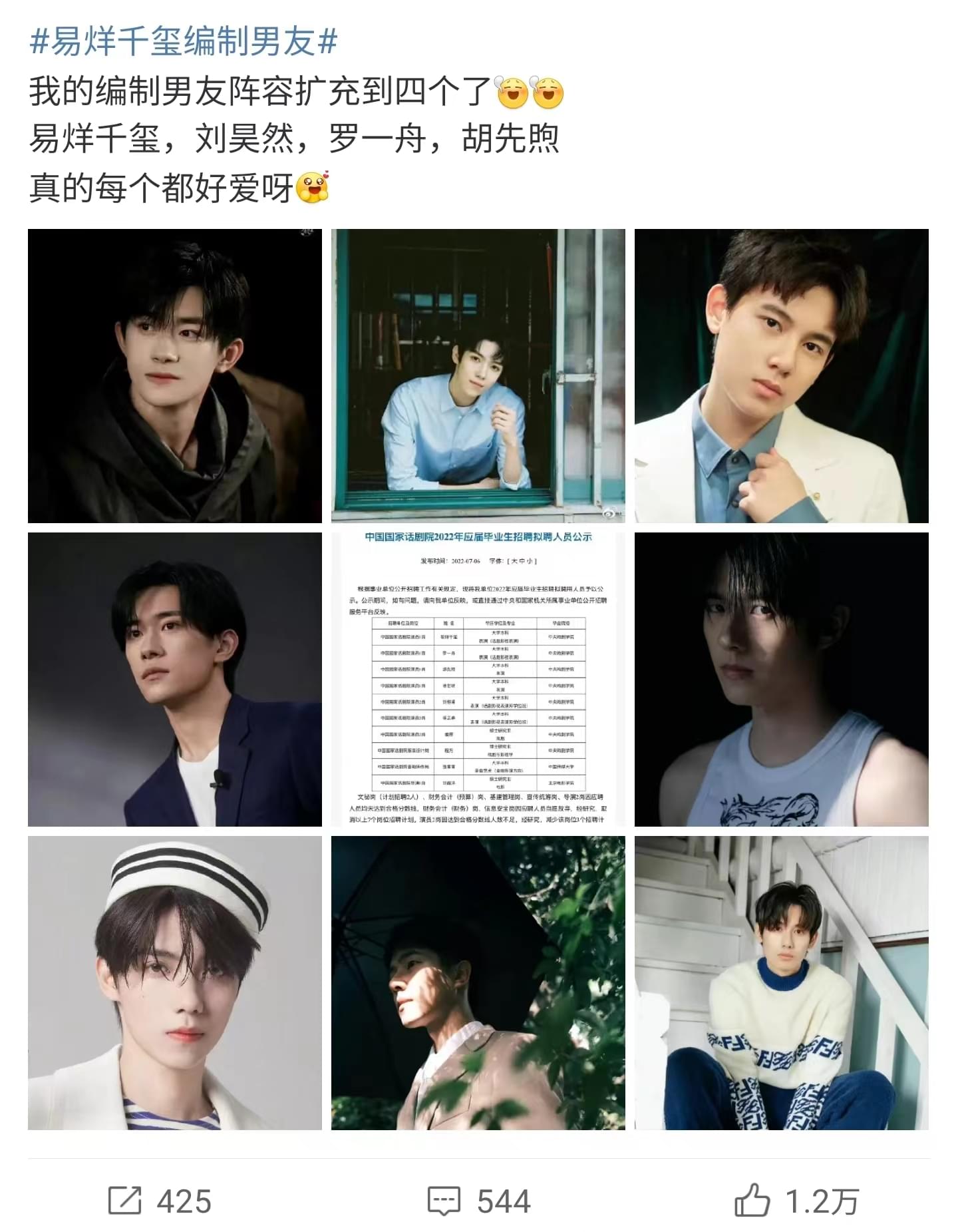This screenshot has height=1232, width=958.
Task: Open the white tank top photo
Action: (x=781, y=680)
